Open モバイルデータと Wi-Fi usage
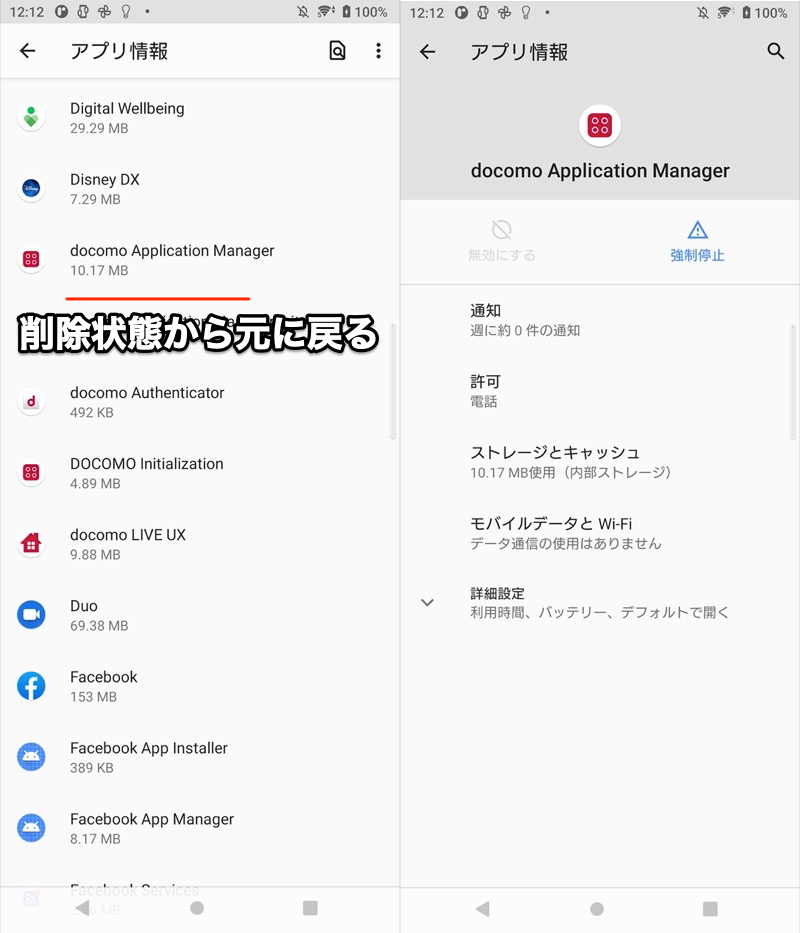This screenshot has width=800, height=933. (600, 533)
